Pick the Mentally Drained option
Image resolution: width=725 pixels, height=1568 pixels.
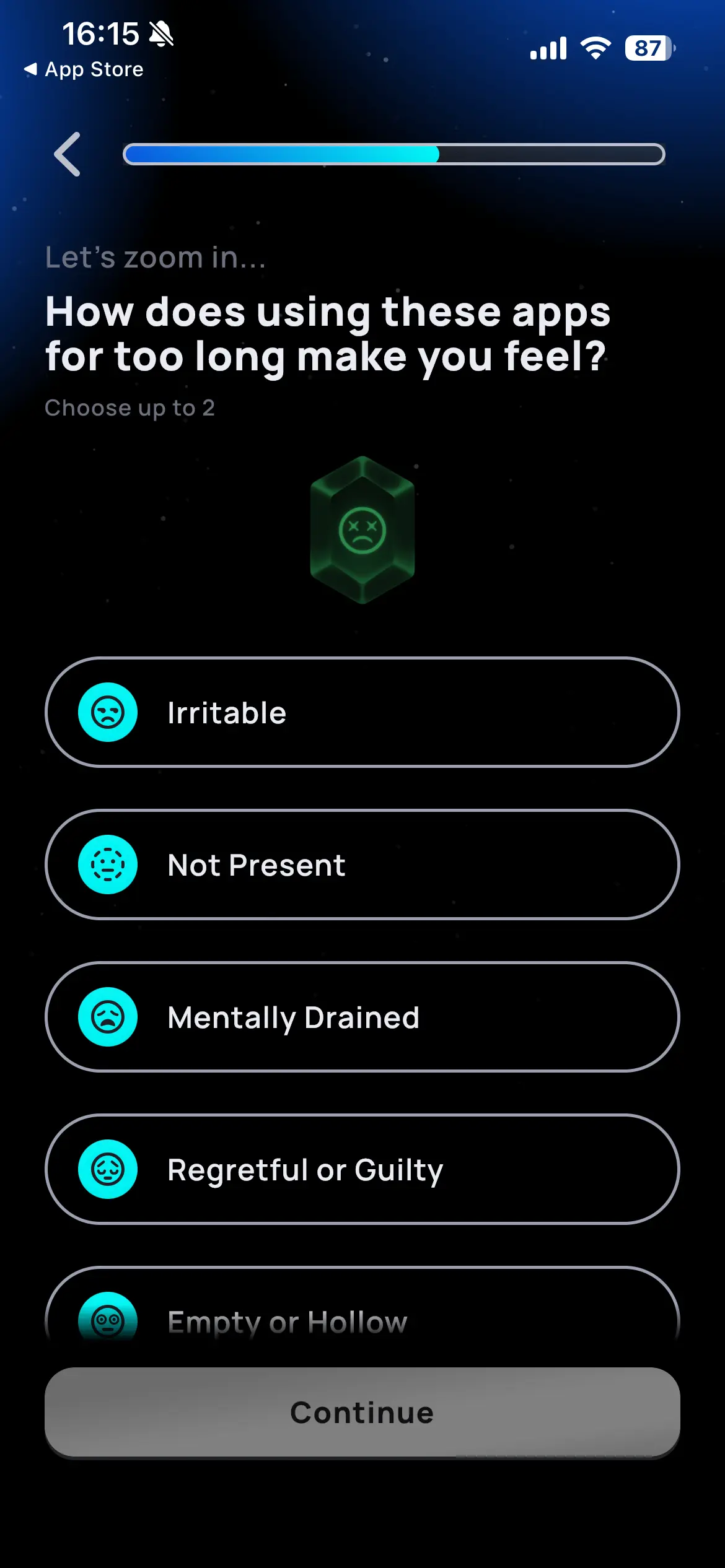click(x=362, y=1017)
